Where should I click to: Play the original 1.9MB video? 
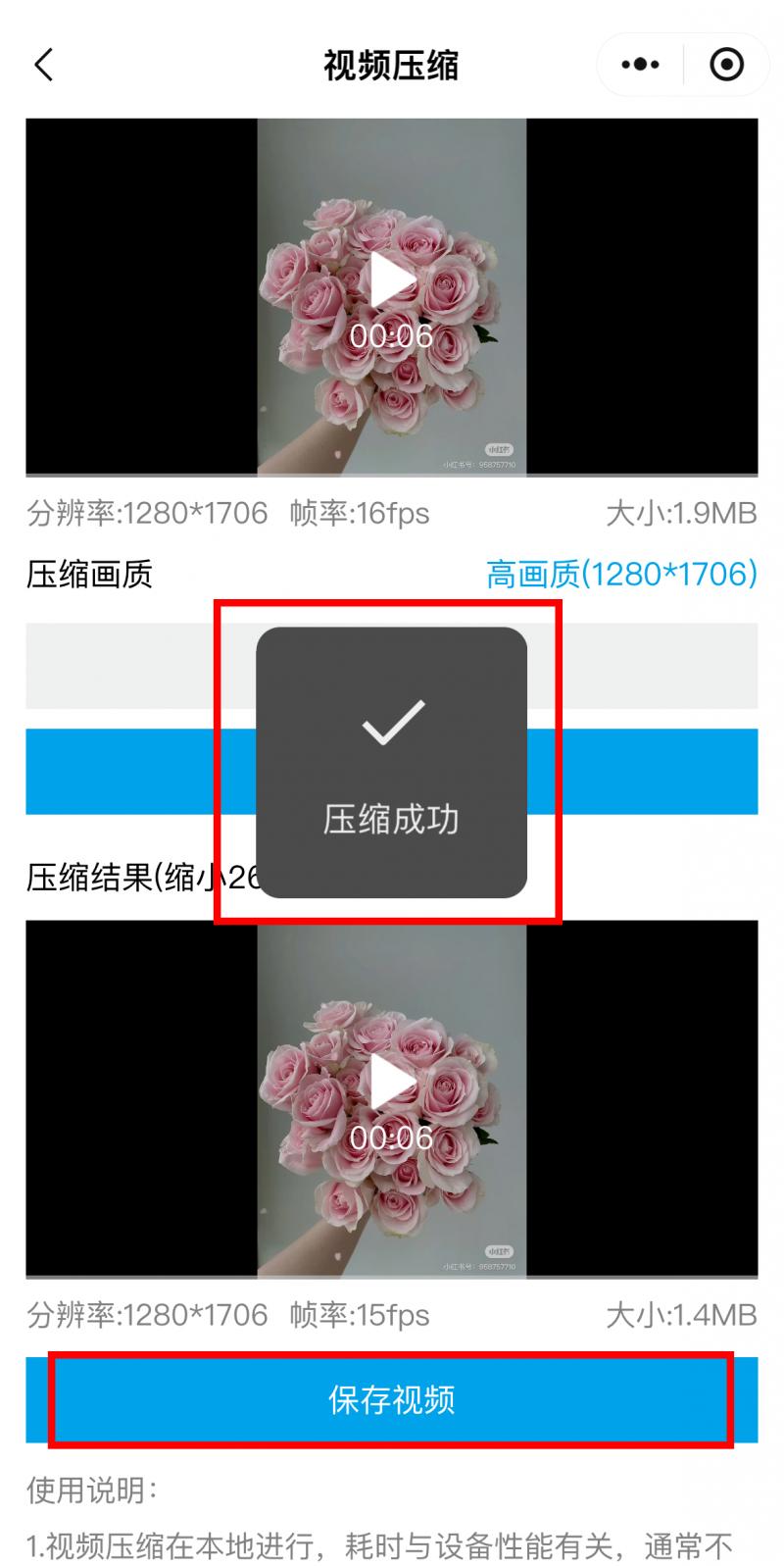(x=391, y=281)
